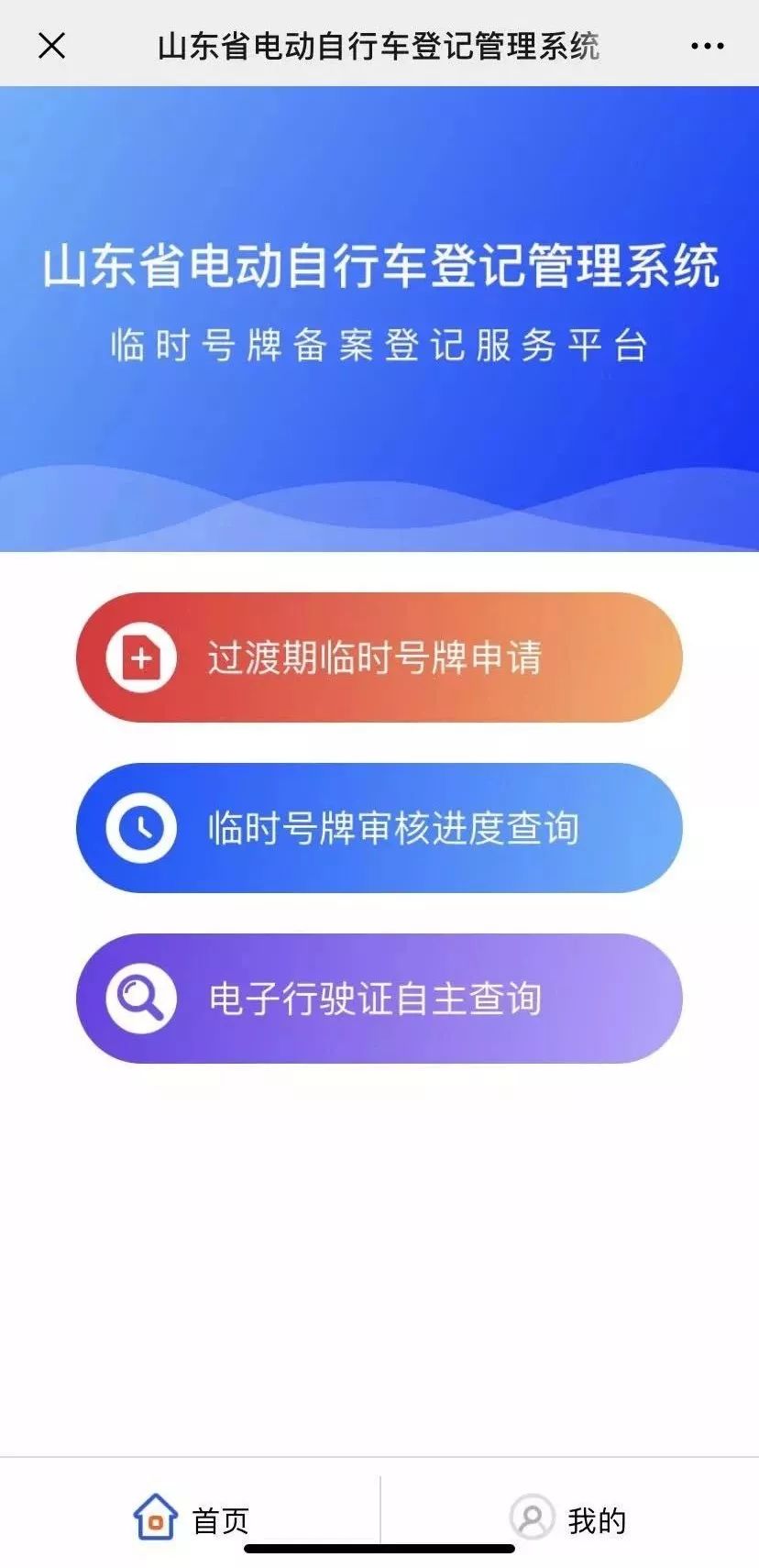Open 过渡期临时号牌申请
The height and width of the screenshot is (1568, 759).
pos(379,657)
